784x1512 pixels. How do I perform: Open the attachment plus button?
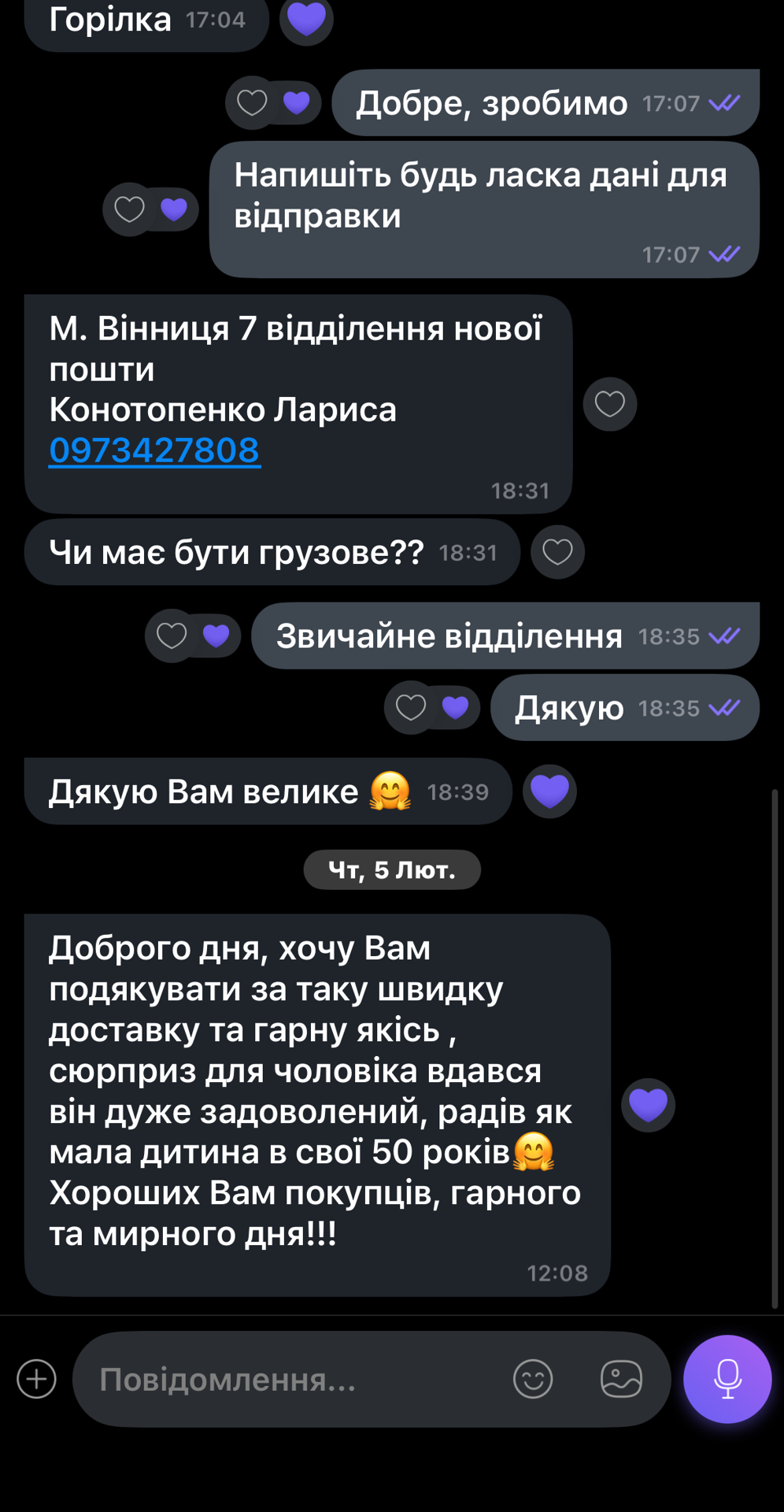[x=36, y=1379]
